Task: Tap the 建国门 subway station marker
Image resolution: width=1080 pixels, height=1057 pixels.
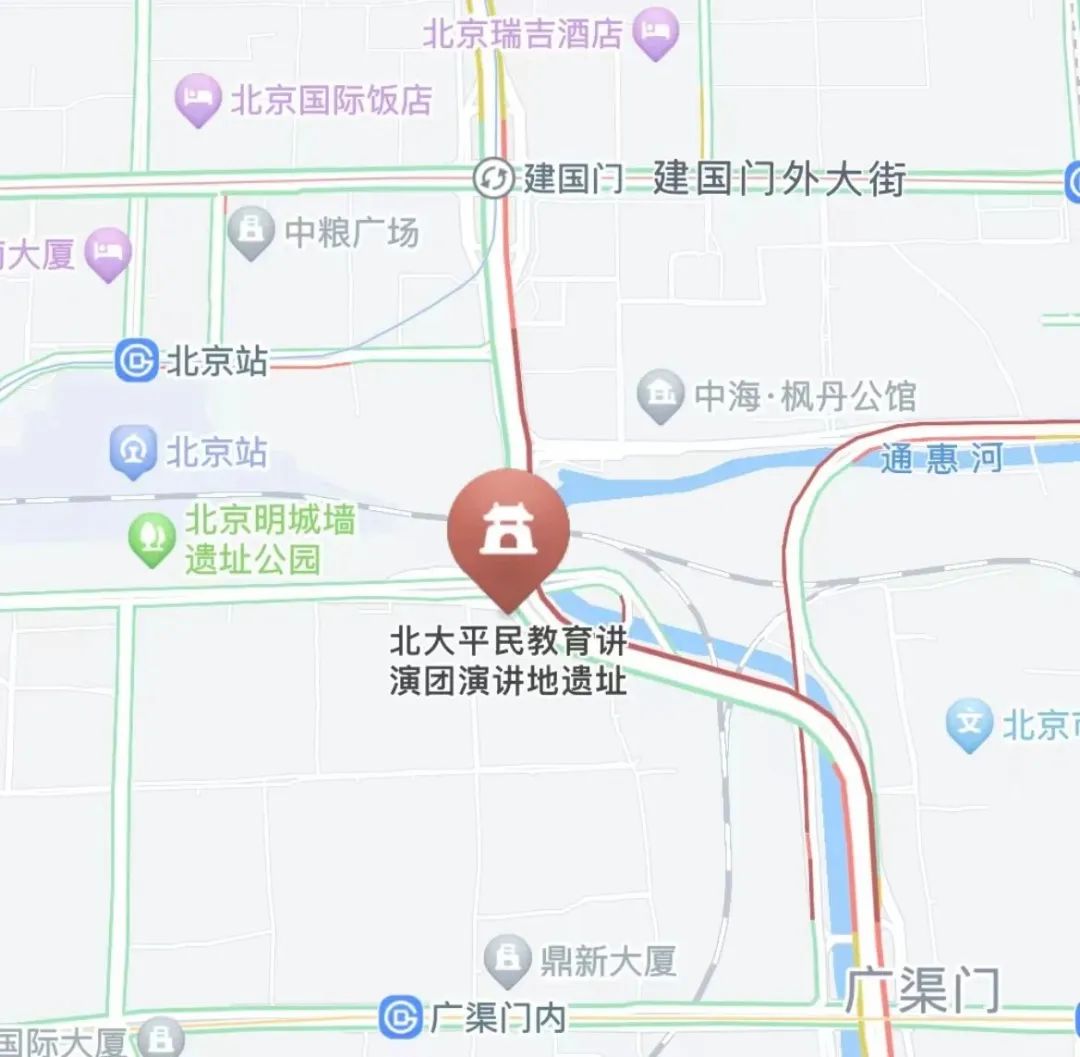Action: [493, 180]
